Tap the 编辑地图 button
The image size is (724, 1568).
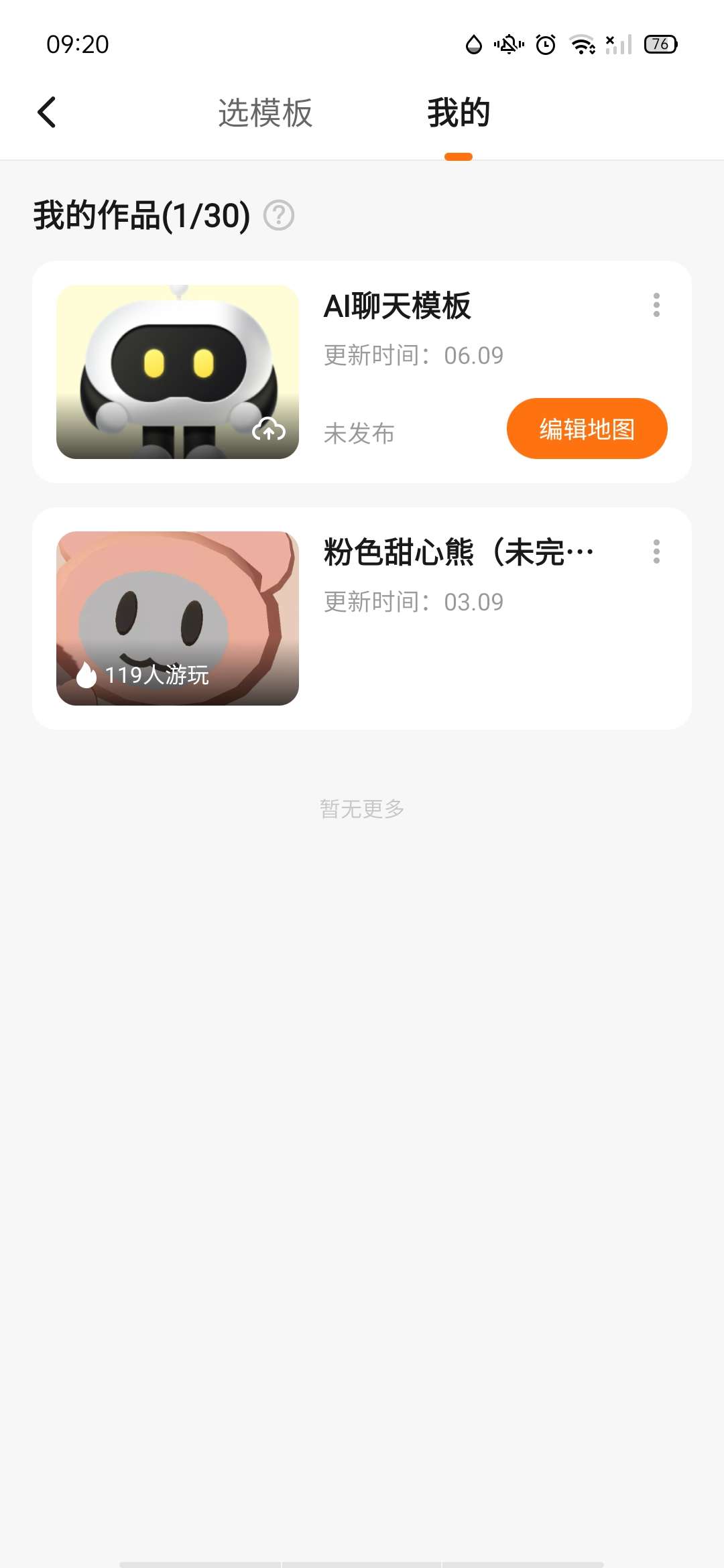587,429
